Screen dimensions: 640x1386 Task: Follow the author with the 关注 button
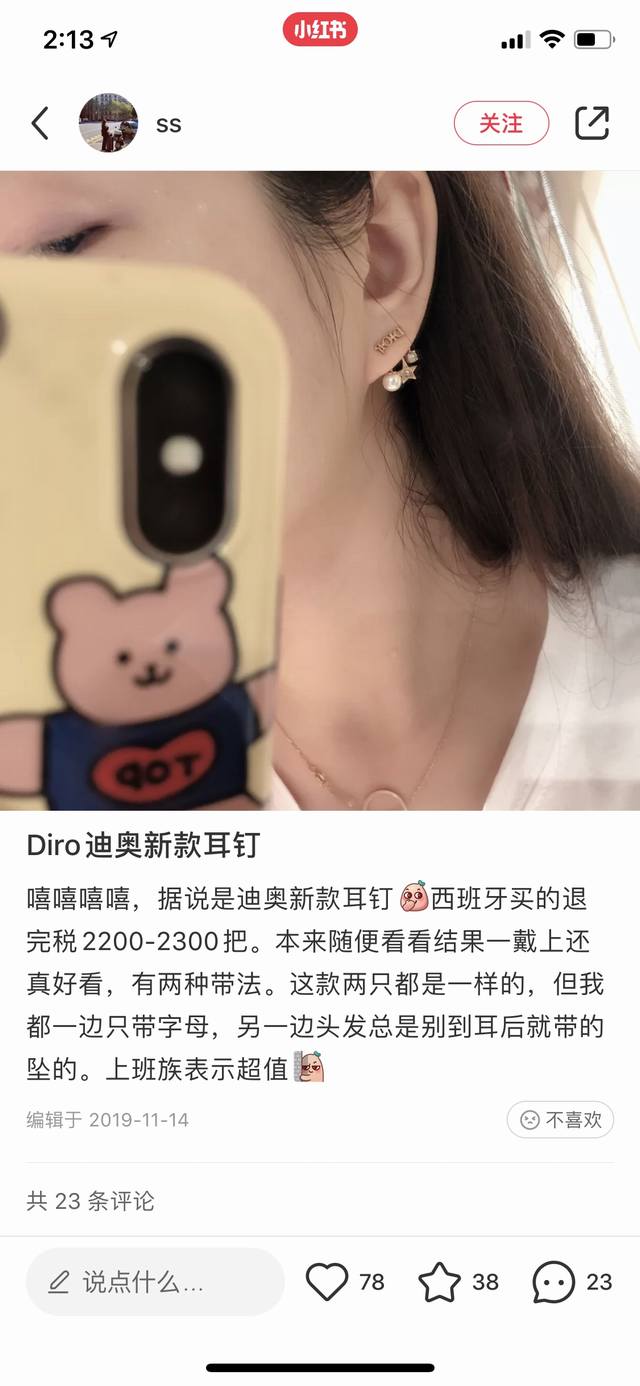(x=501, y=124)
